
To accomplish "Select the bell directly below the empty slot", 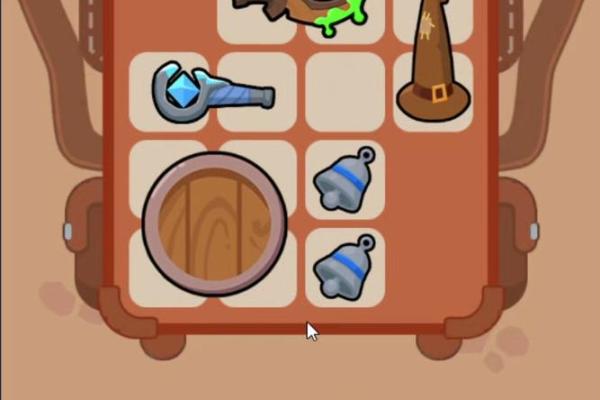I will [x=345, y=179].
